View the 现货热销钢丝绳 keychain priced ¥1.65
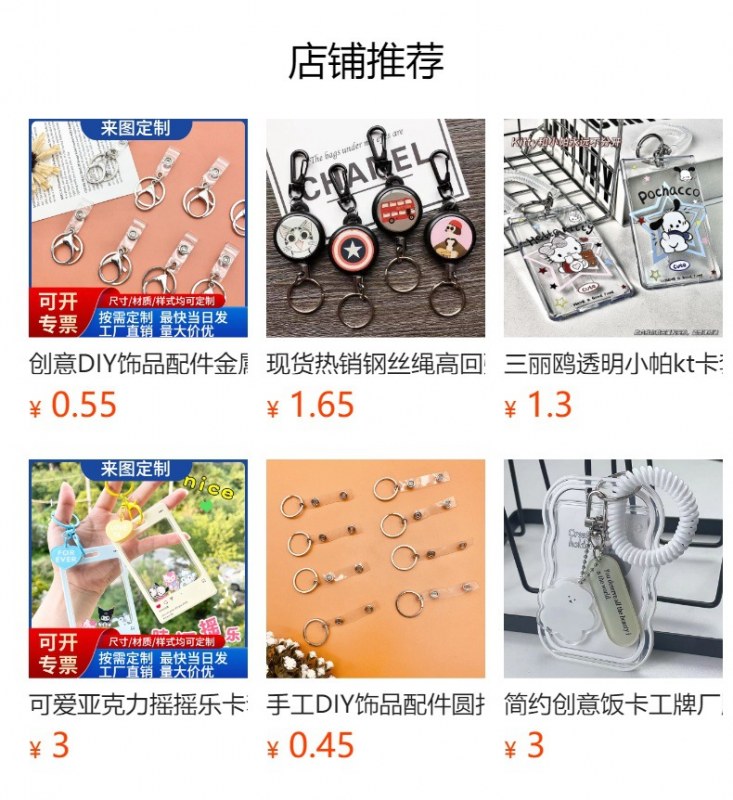Screen dimensions: 733x800 [375, 229]
